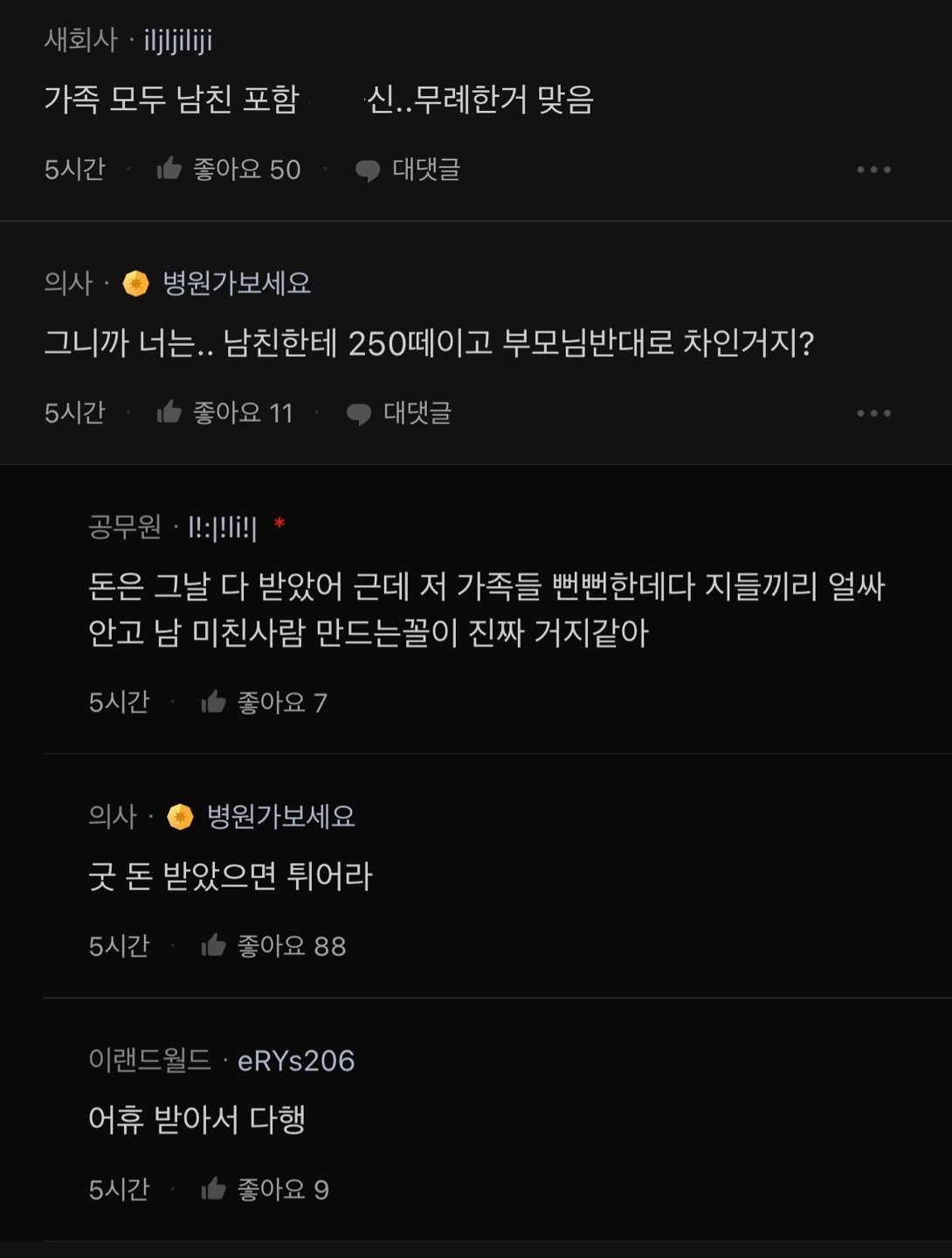Viewport: 952px width, 1258px height.
Task: Like the 공무원 reply with 7 likes
Action: pos(214,702)
